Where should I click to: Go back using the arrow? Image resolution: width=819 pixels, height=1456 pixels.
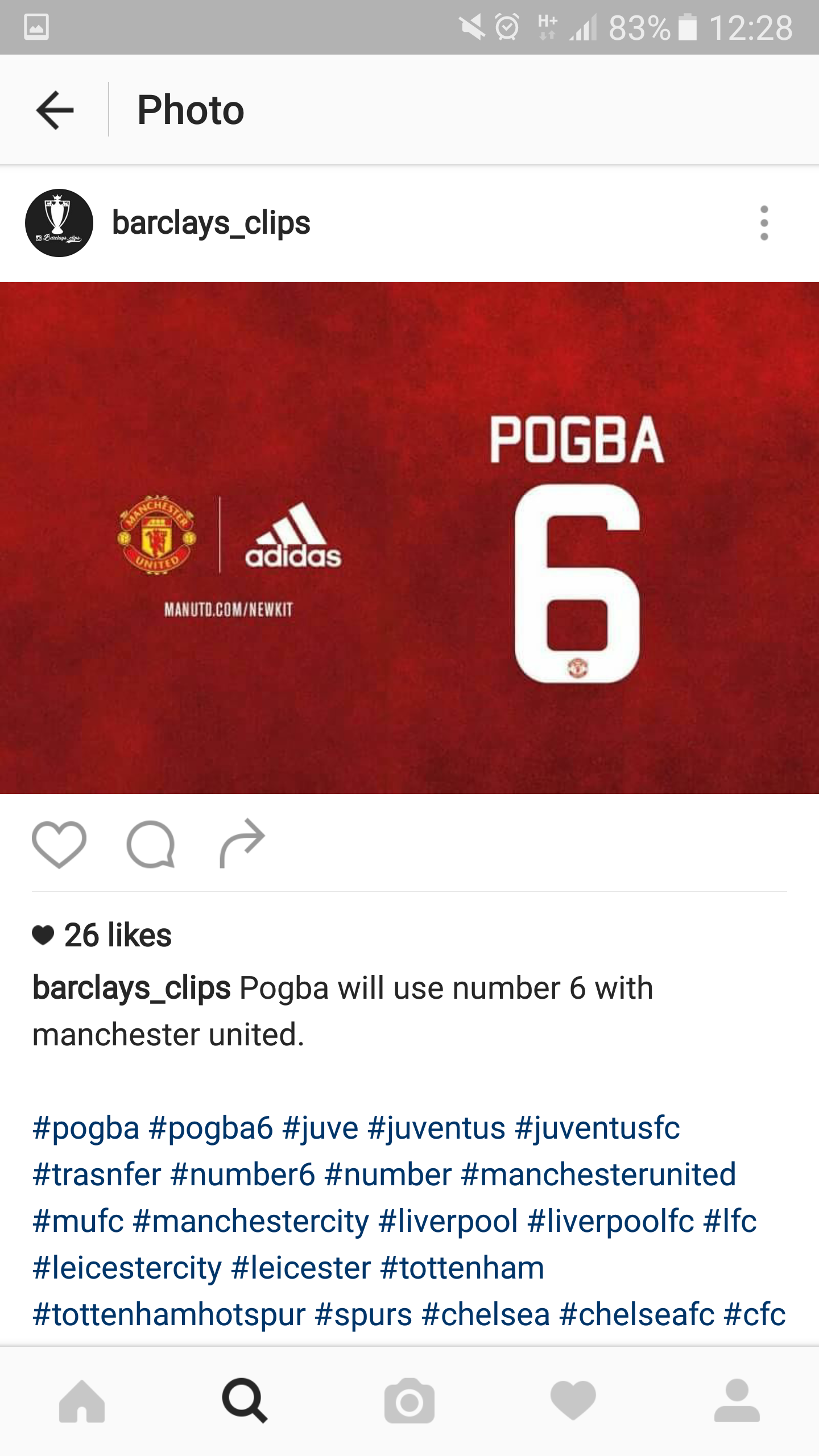pos(55,110)
